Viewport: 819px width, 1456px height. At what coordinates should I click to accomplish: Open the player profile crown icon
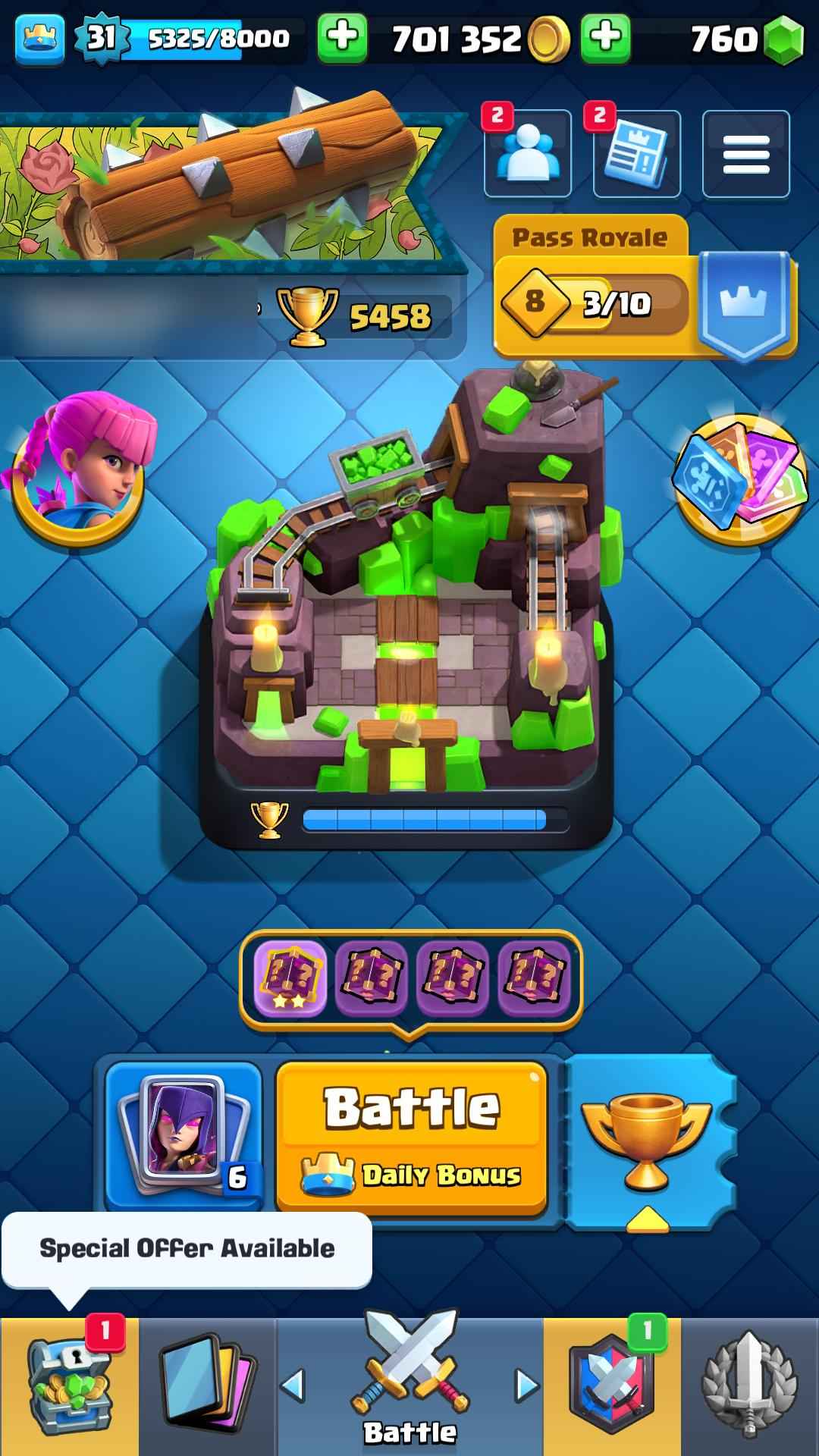click(39, 36)
